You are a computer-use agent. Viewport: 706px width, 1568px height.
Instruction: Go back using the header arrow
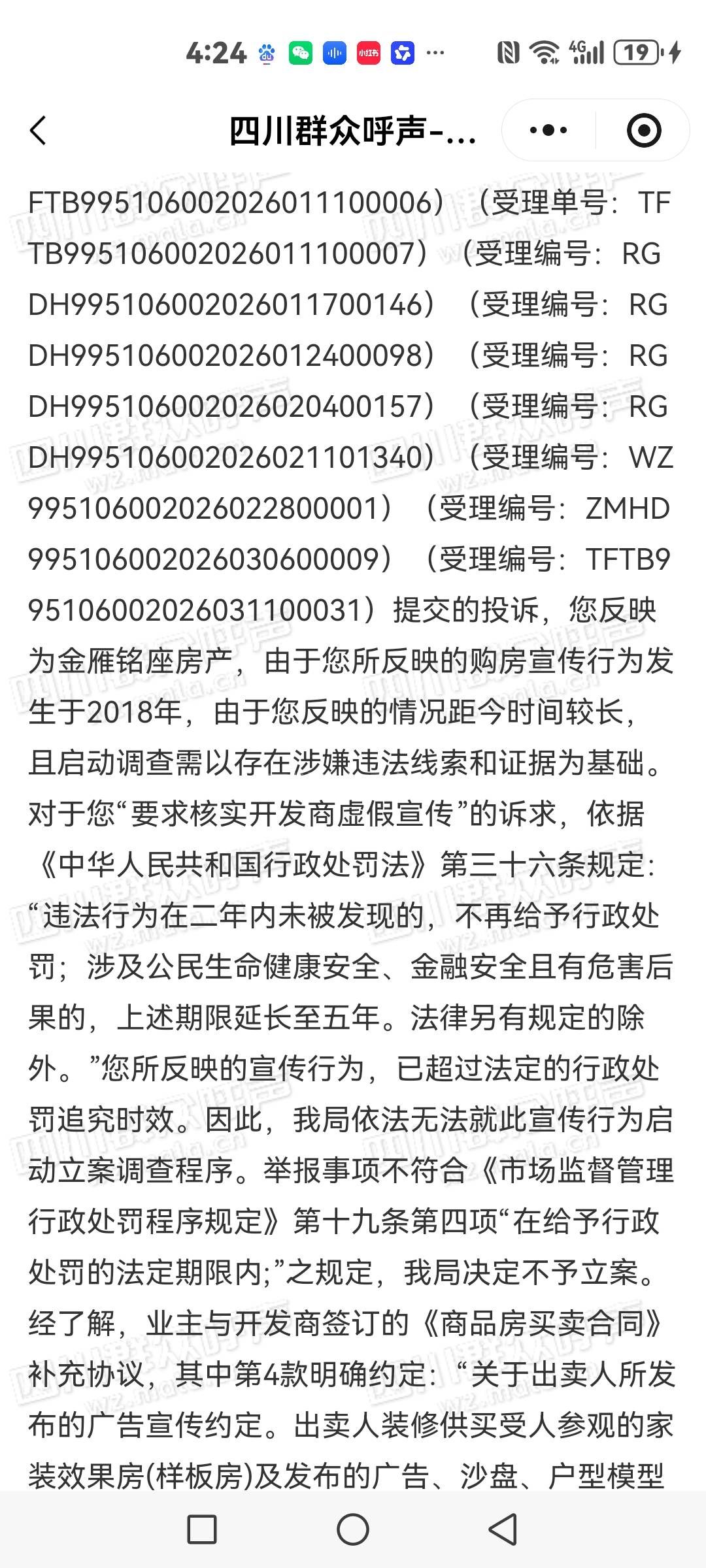[x=39, y=131]
